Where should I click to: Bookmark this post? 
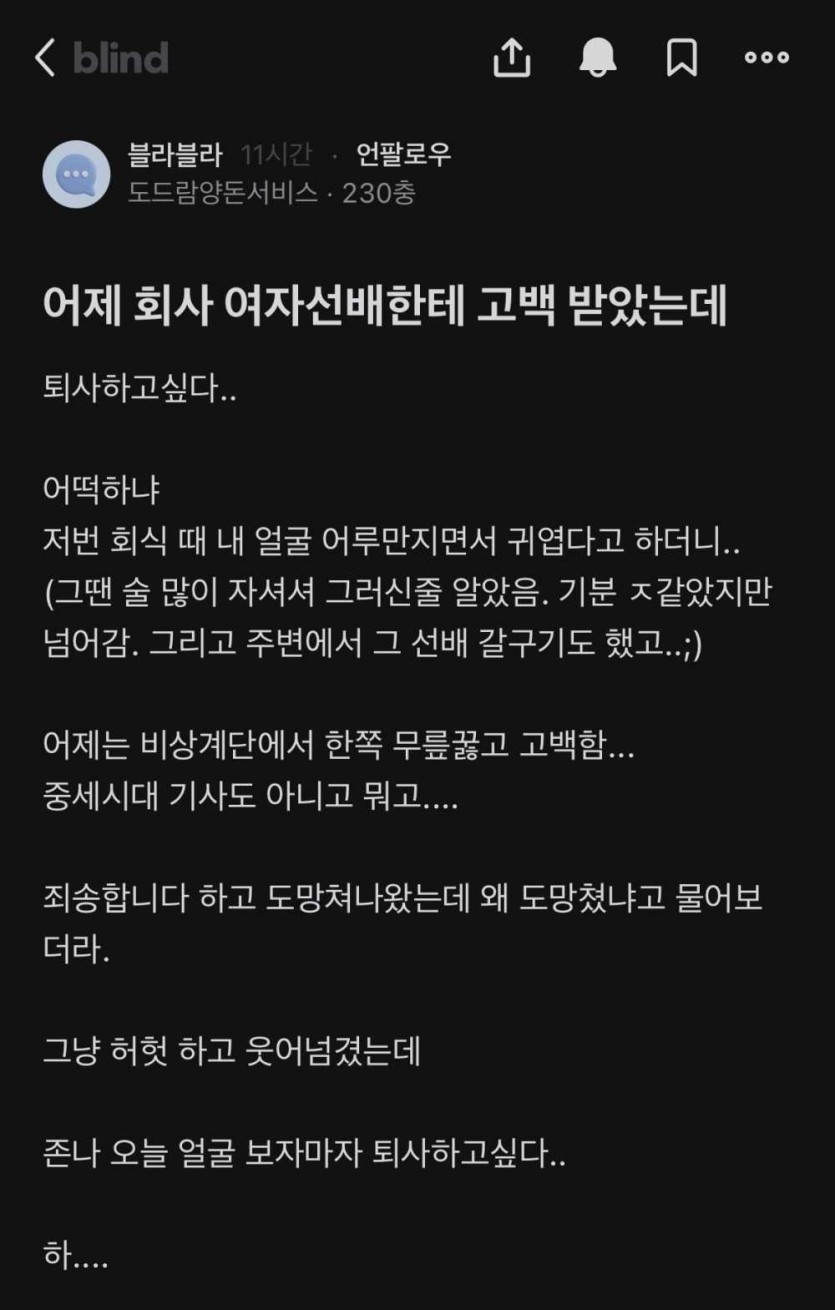point(682,59)
